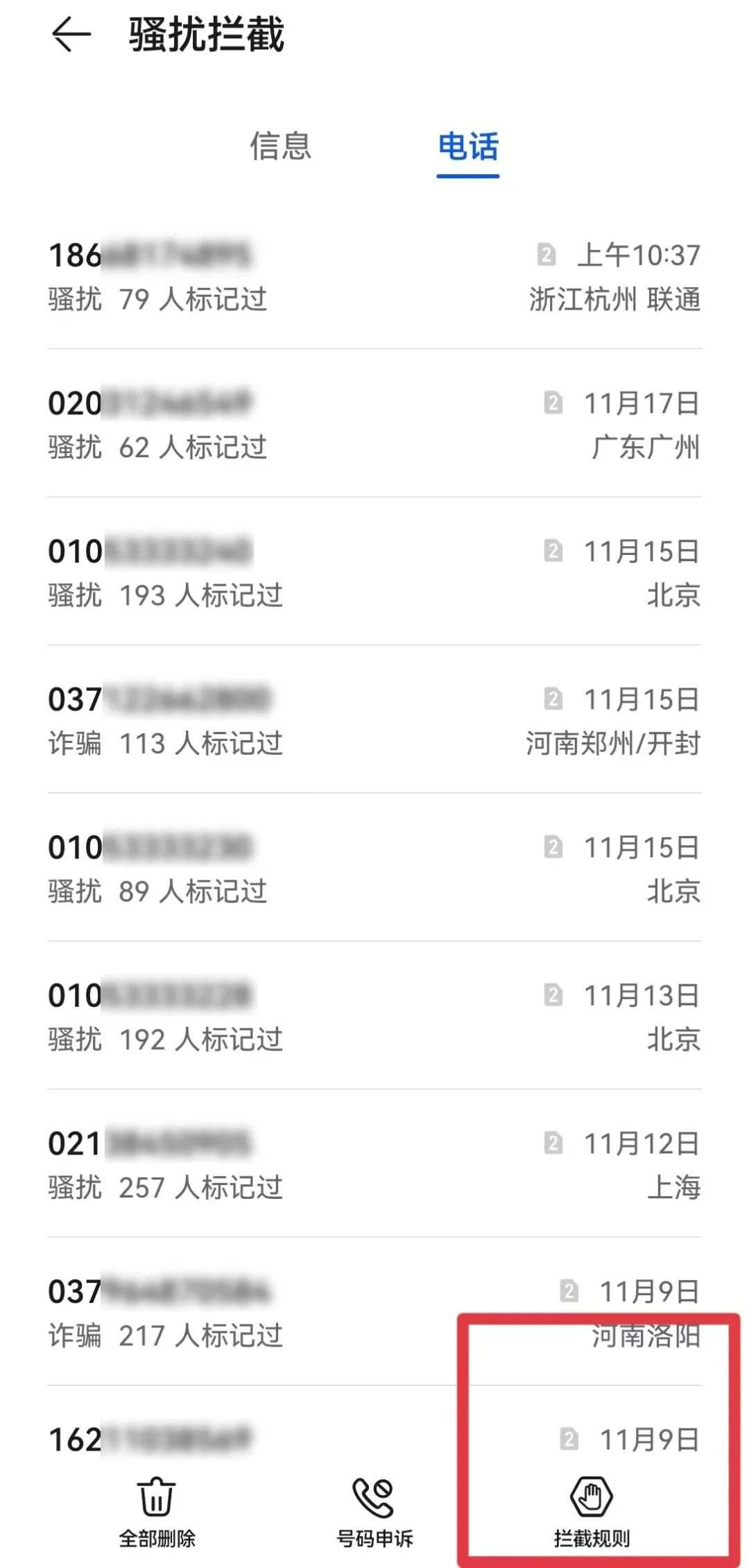Open the 010 call marked by 193 people
The height and width of the screenshot is (1568, 749).
pos(374,572)
